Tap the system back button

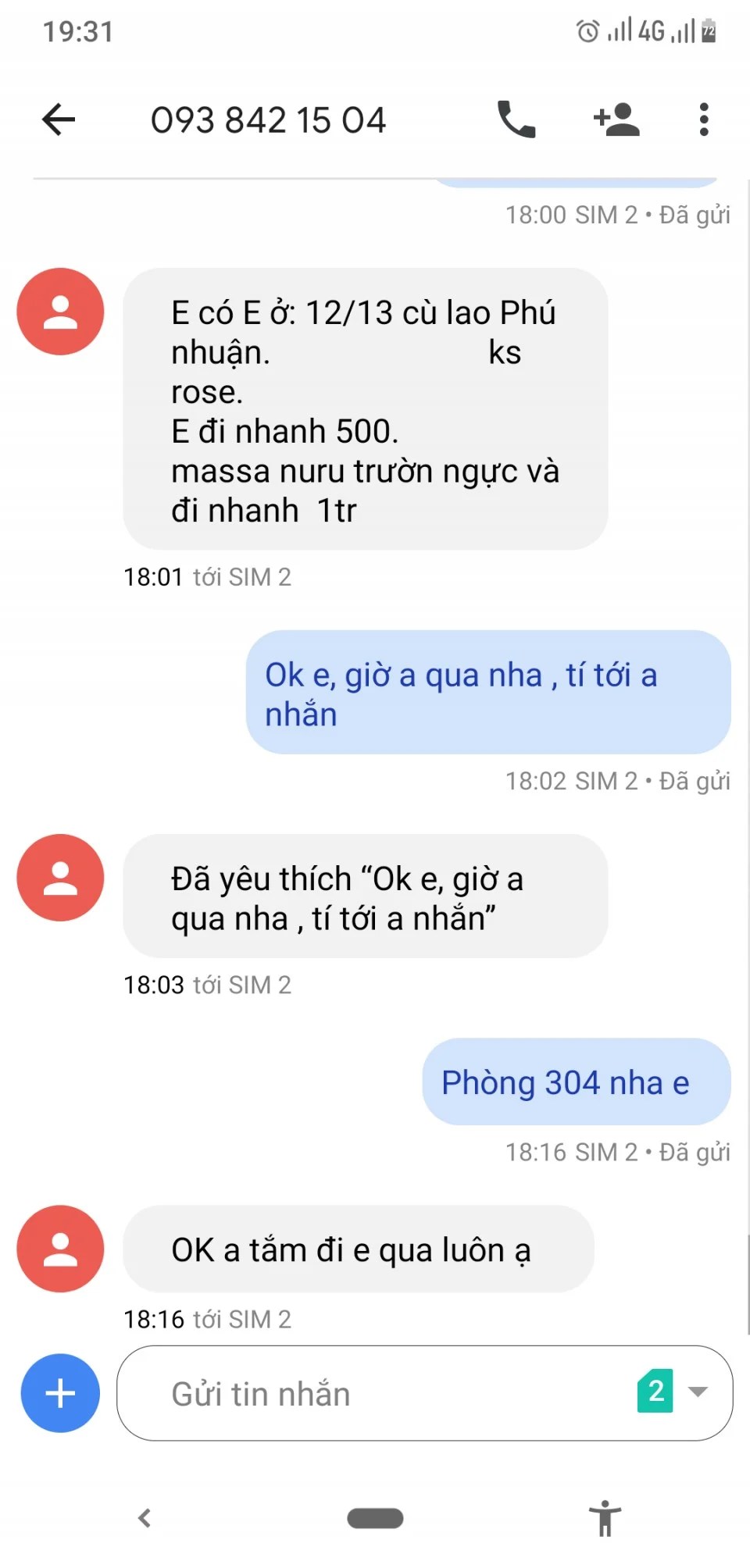145,1518
